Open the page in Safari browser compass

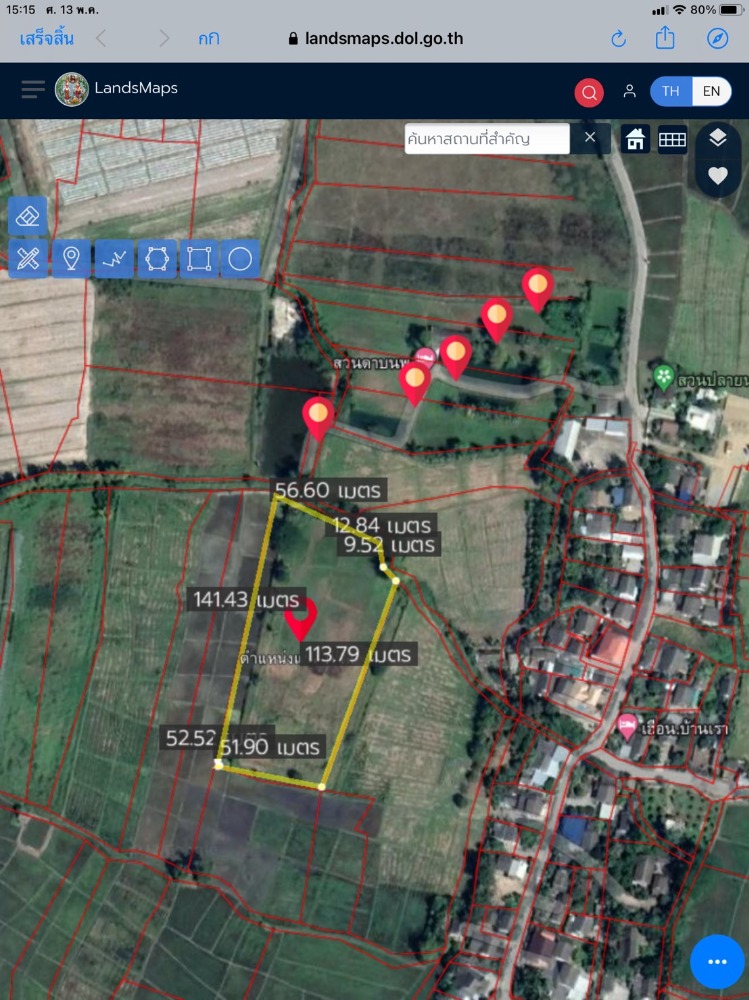click(718, 39)
